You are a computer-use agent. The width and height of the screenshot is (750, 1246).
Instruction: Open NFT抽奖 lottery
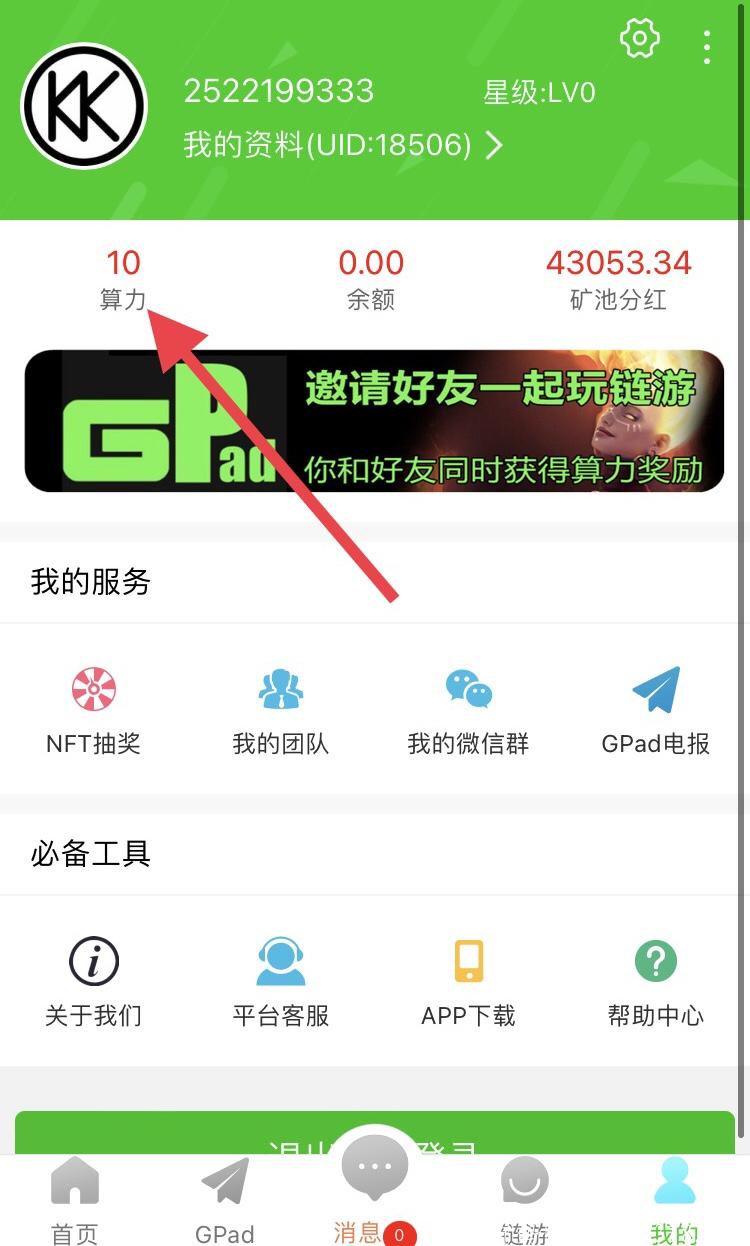(x=93, y=711)
